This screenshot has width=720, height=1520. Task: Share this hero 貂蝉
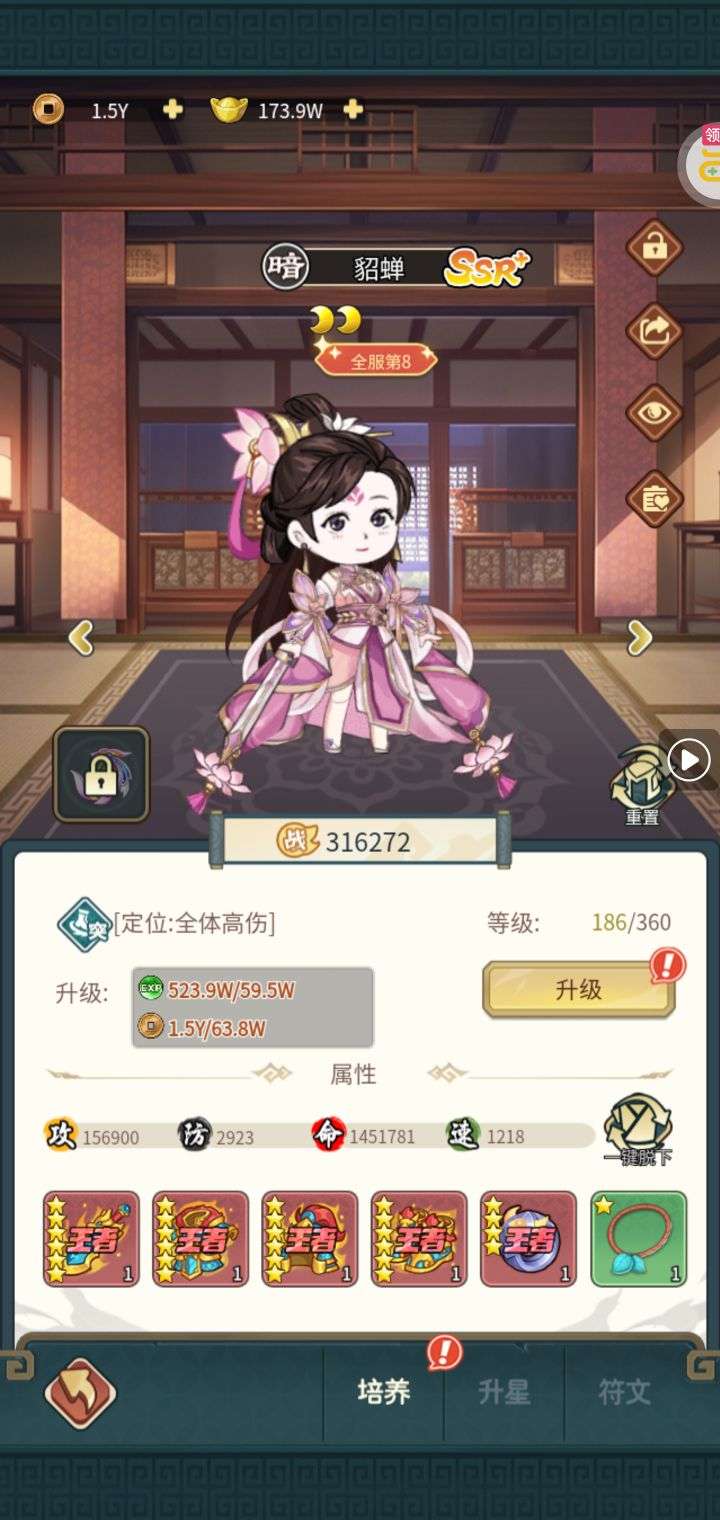click(x=653, y=331)
